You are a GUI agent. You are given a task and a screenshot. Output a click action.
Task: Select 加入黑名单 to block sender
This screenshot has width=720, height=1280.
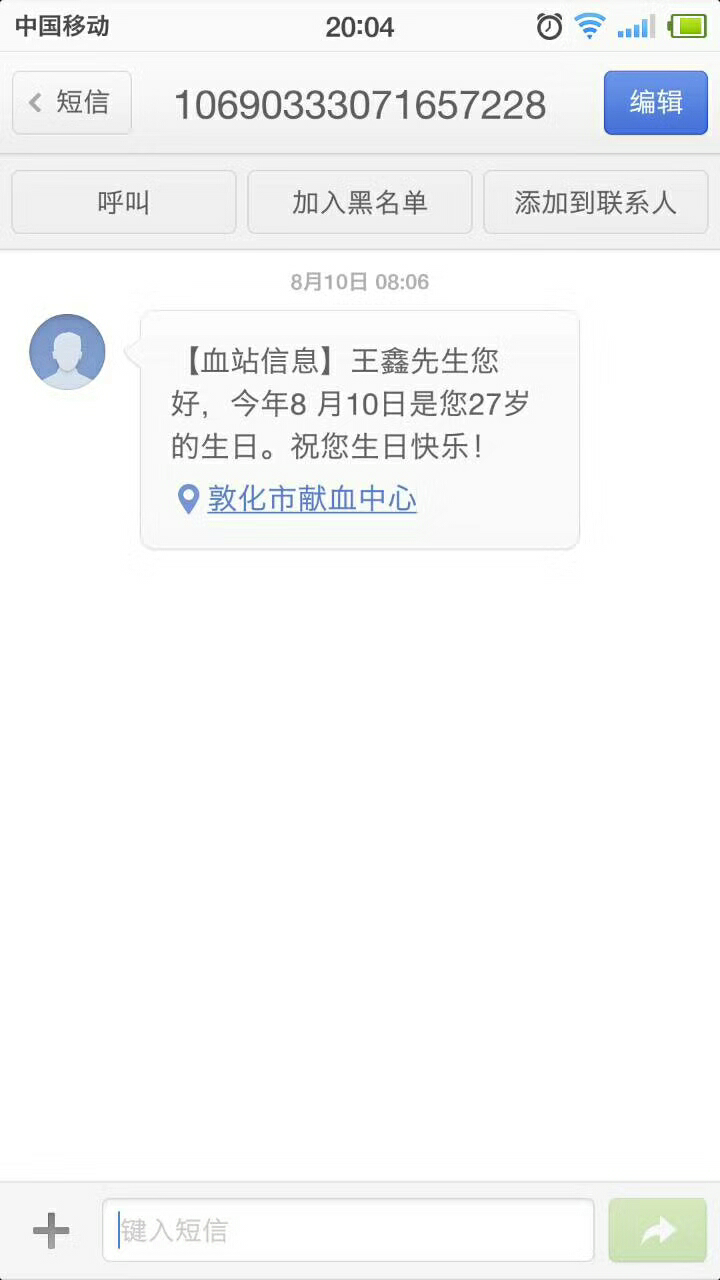tap(360, 202)
